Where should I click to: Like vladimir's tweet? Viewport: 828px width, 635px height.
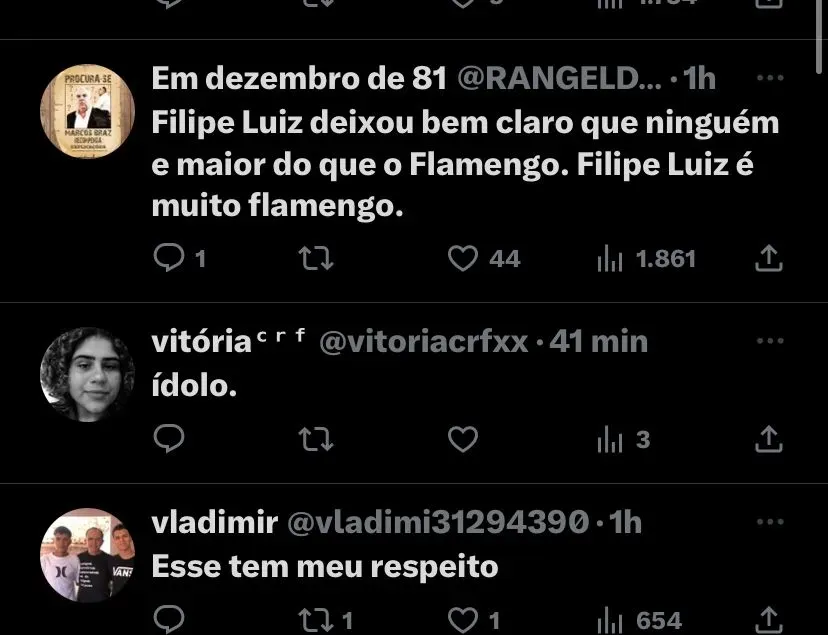click(463, 619)
